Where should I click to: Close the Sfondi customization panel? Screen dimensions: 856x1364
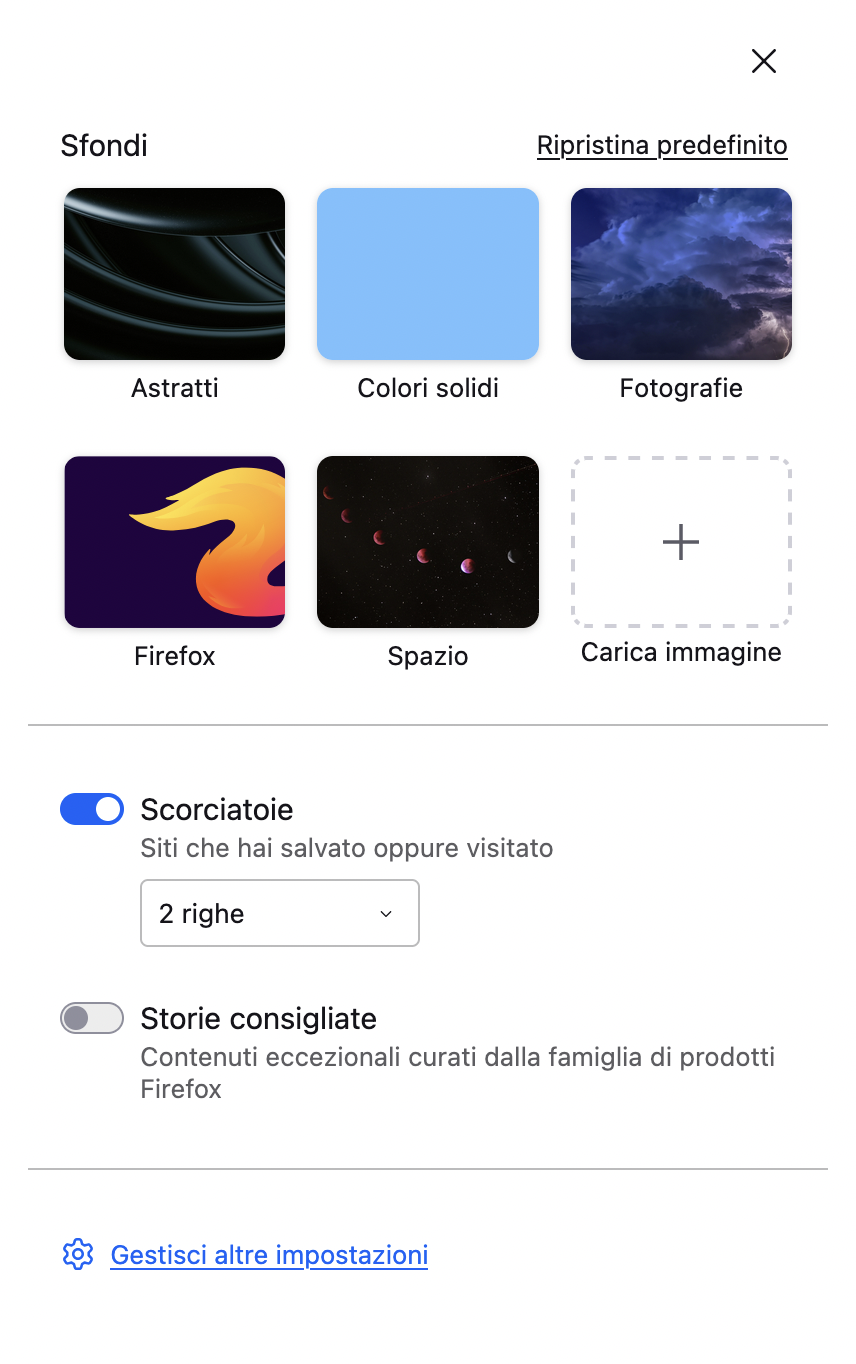764,61
